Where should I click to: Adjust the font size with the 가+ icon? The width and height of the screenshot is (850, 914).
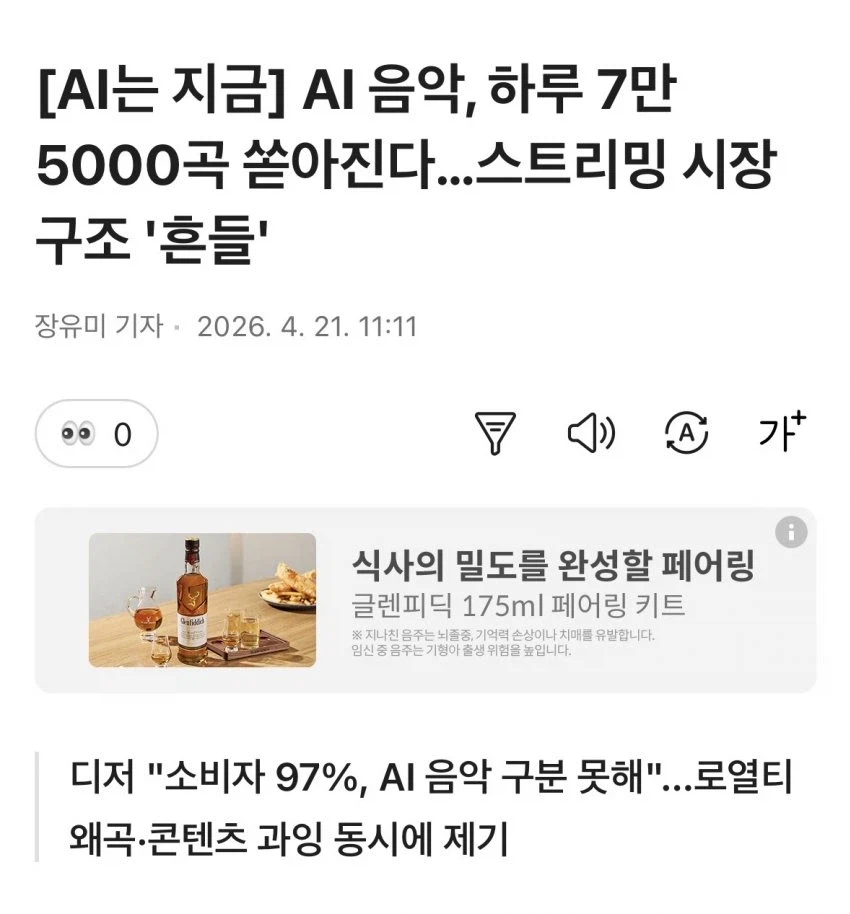pos(780,432)
